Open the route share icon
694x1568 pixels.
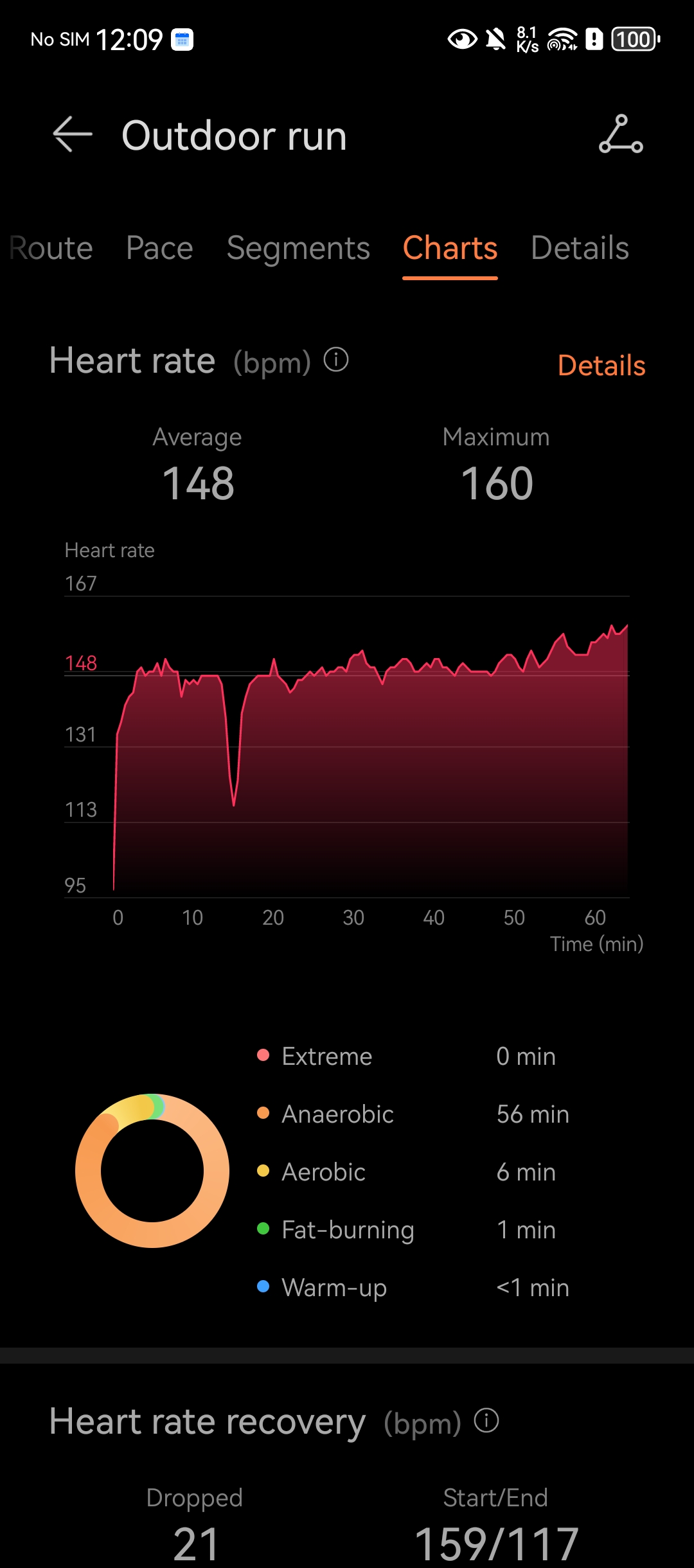(x=621, y=135)
